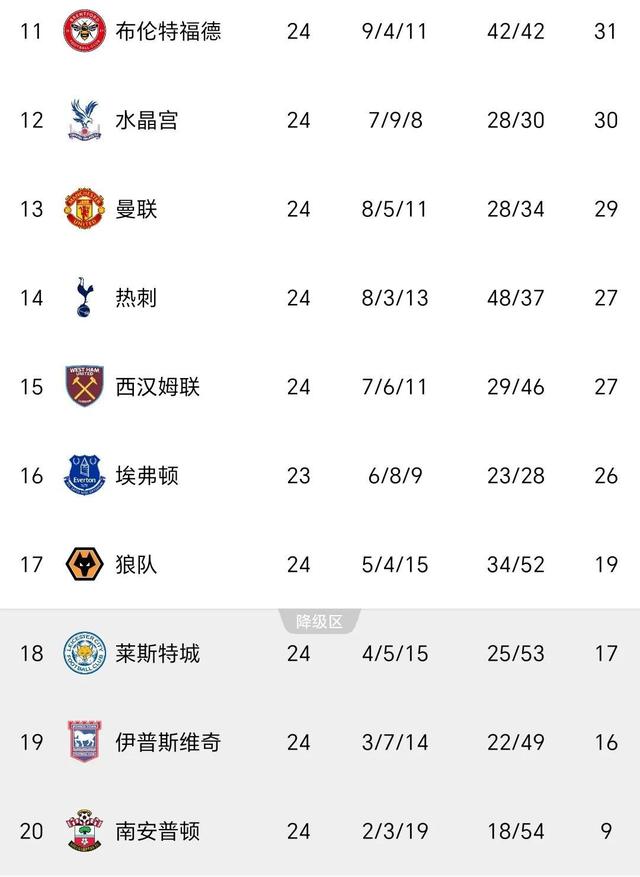The width and height of the screenshot is (640, 877).
Task: Tap the 南安普顿 row
Action: pos(158,832)
